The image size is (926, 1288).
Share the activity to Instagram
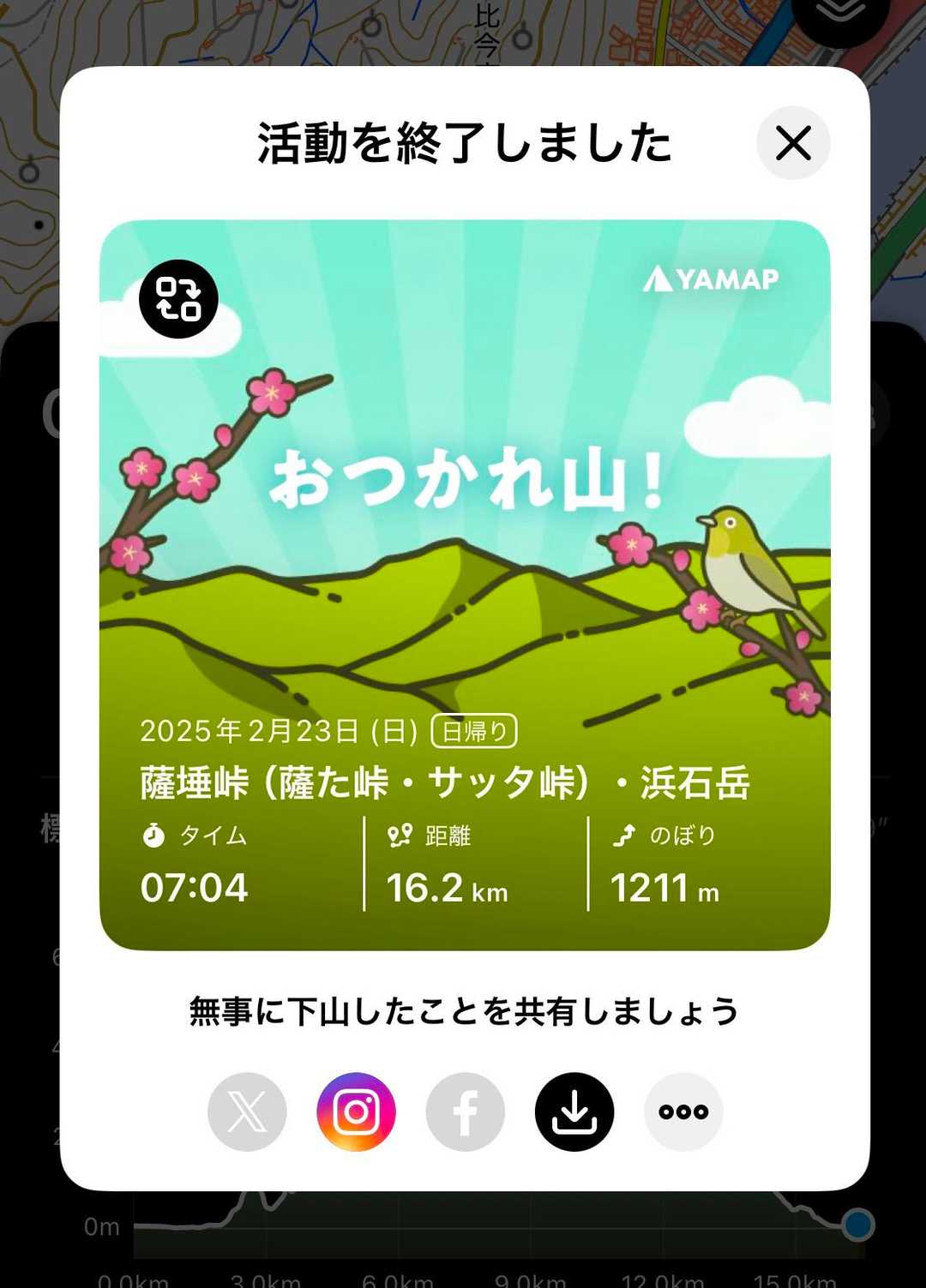pyautogui.click(x=356, y=1111)
